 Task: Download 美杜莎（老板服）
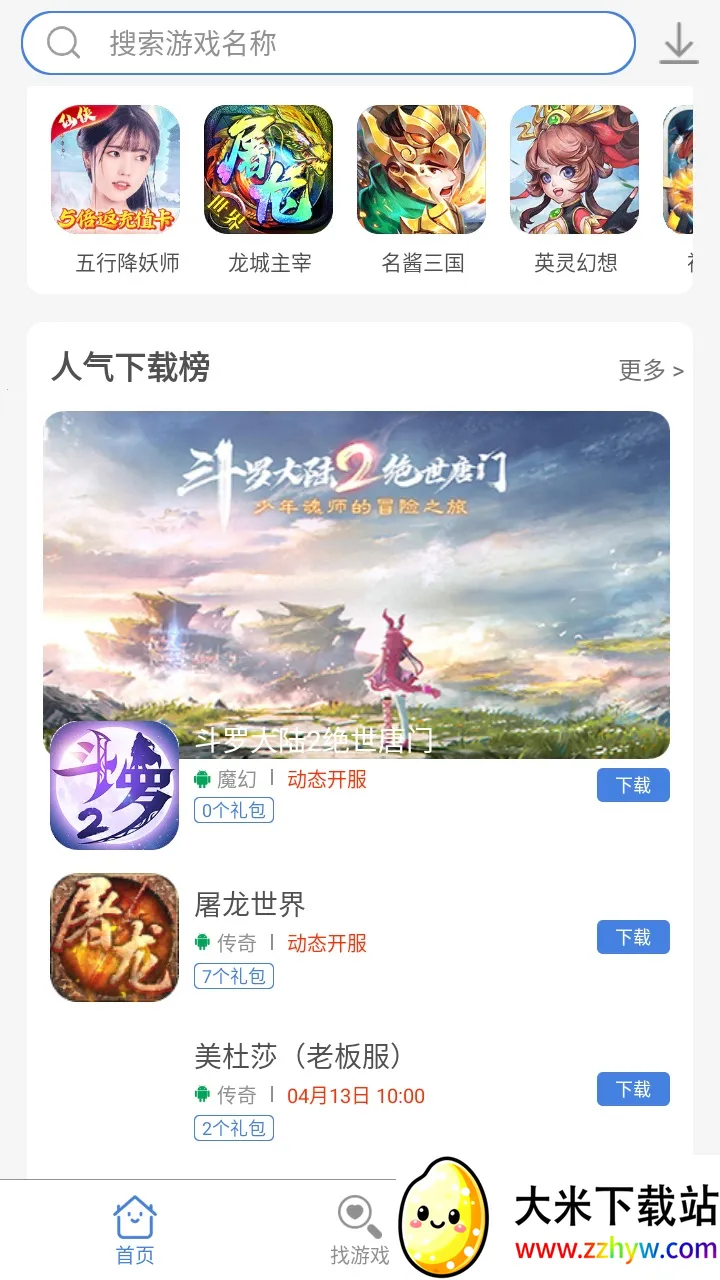(x=633, y=1089)
